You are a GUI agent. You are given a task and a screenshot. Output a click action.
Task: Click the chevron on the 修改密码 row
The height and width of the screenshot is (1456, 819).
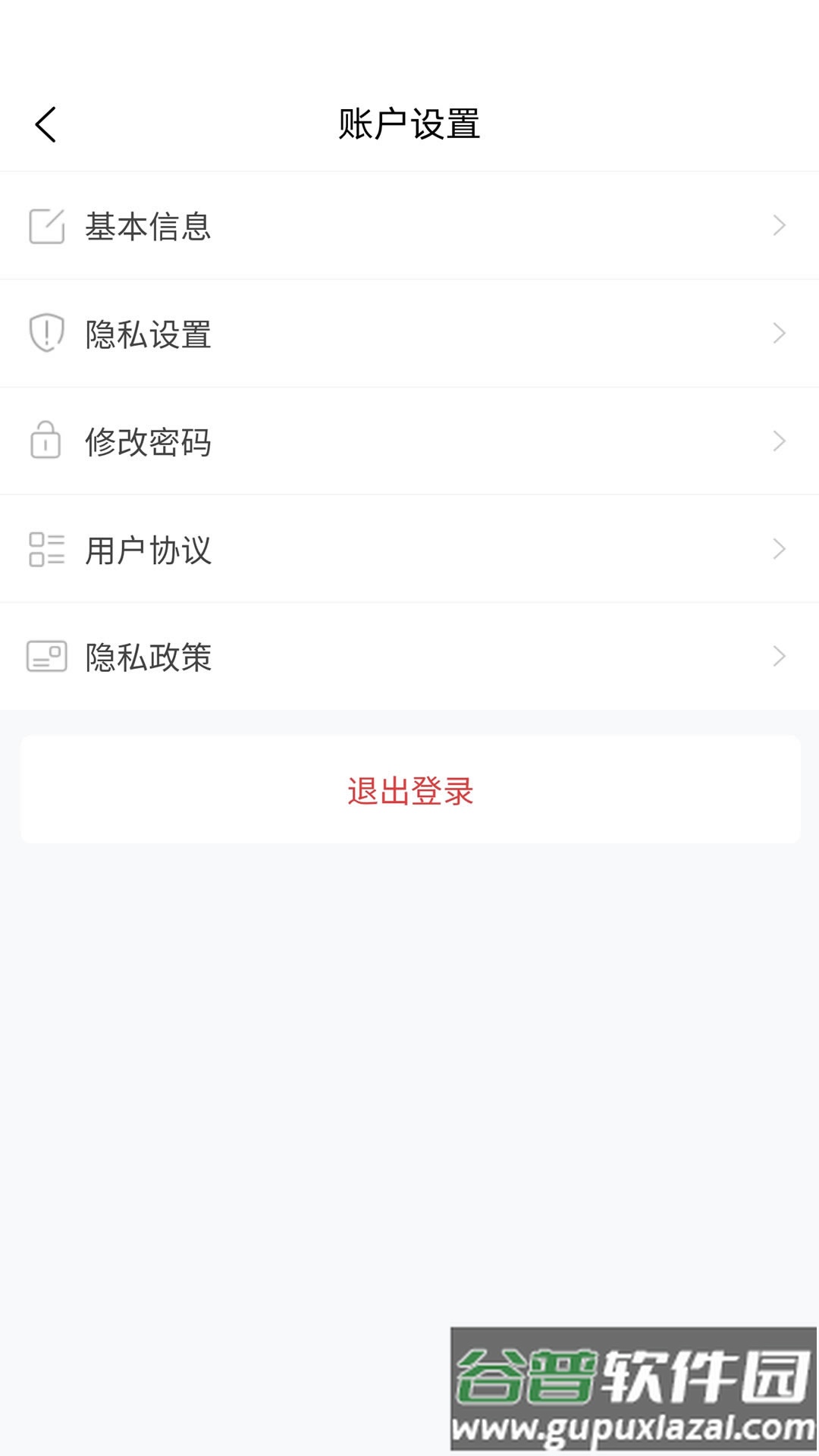(x=780, y=441)
